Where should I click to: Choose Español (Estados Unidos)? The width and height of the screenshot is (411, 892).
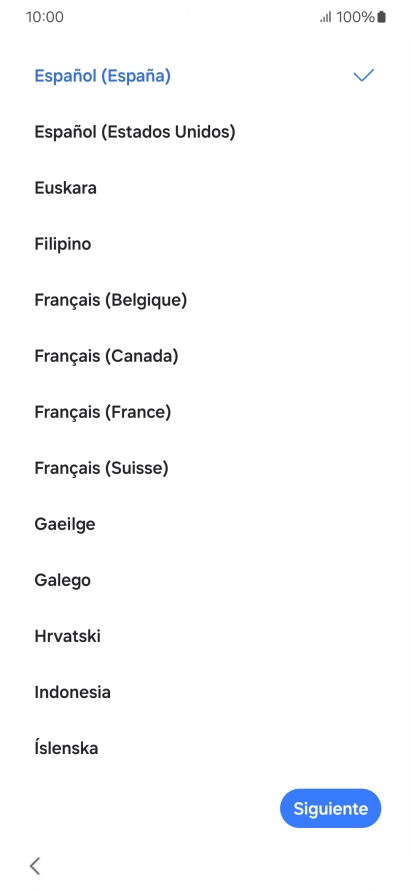coord(206,132)
